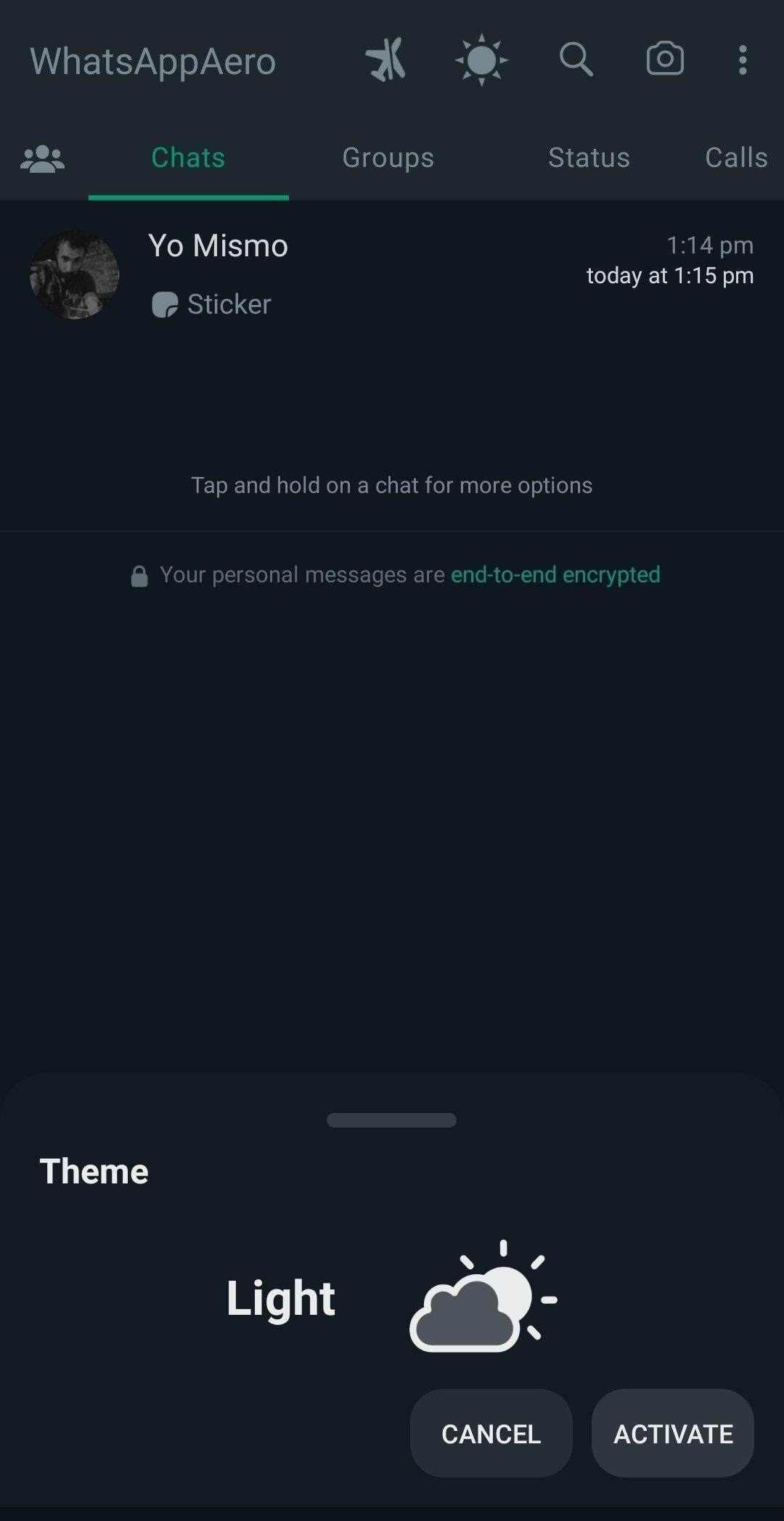Tap the sun theme switch icon
Image resolution: width=784 pixels, height=1521 pixels.
point(481,60)
